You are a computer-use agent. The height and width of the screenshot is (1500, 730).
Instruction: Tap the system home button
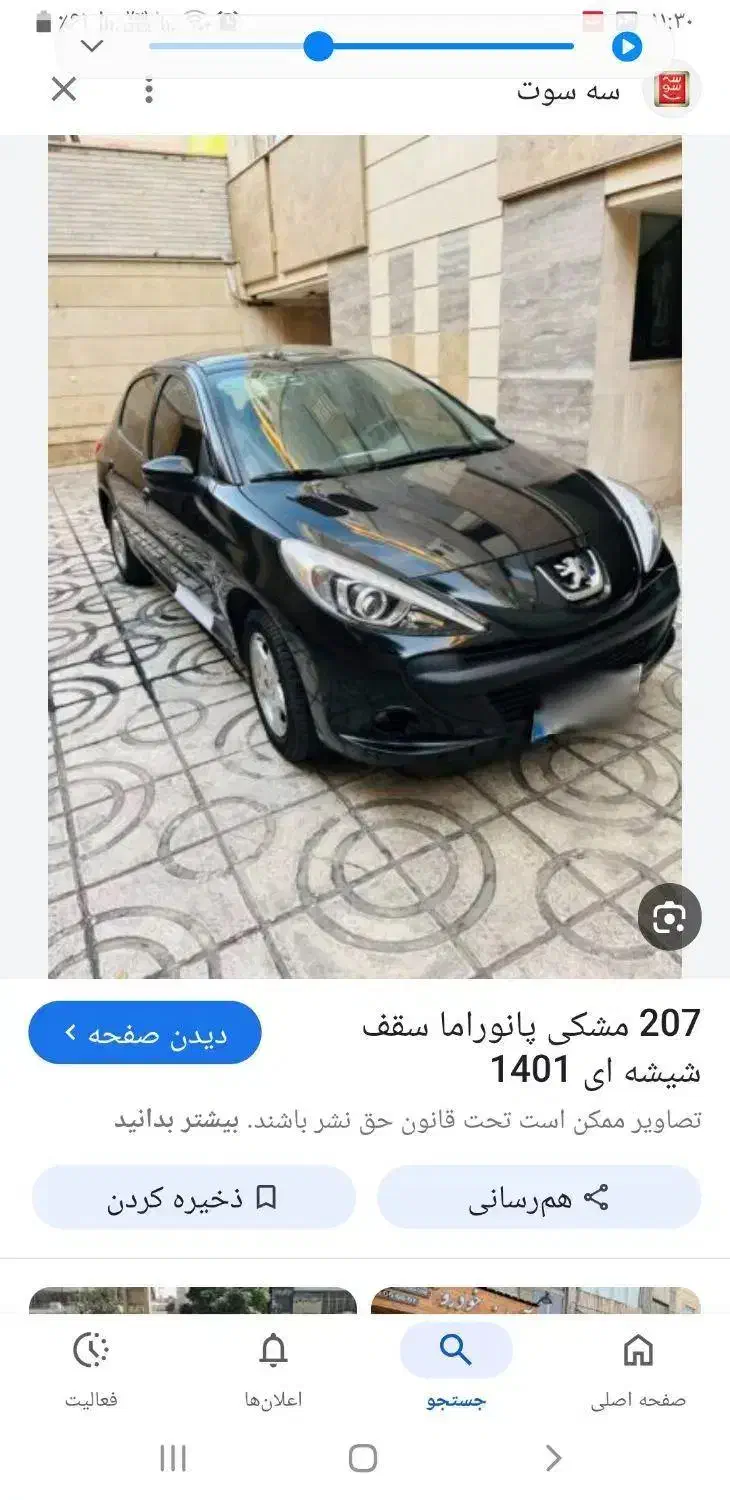coord(363,1458)
